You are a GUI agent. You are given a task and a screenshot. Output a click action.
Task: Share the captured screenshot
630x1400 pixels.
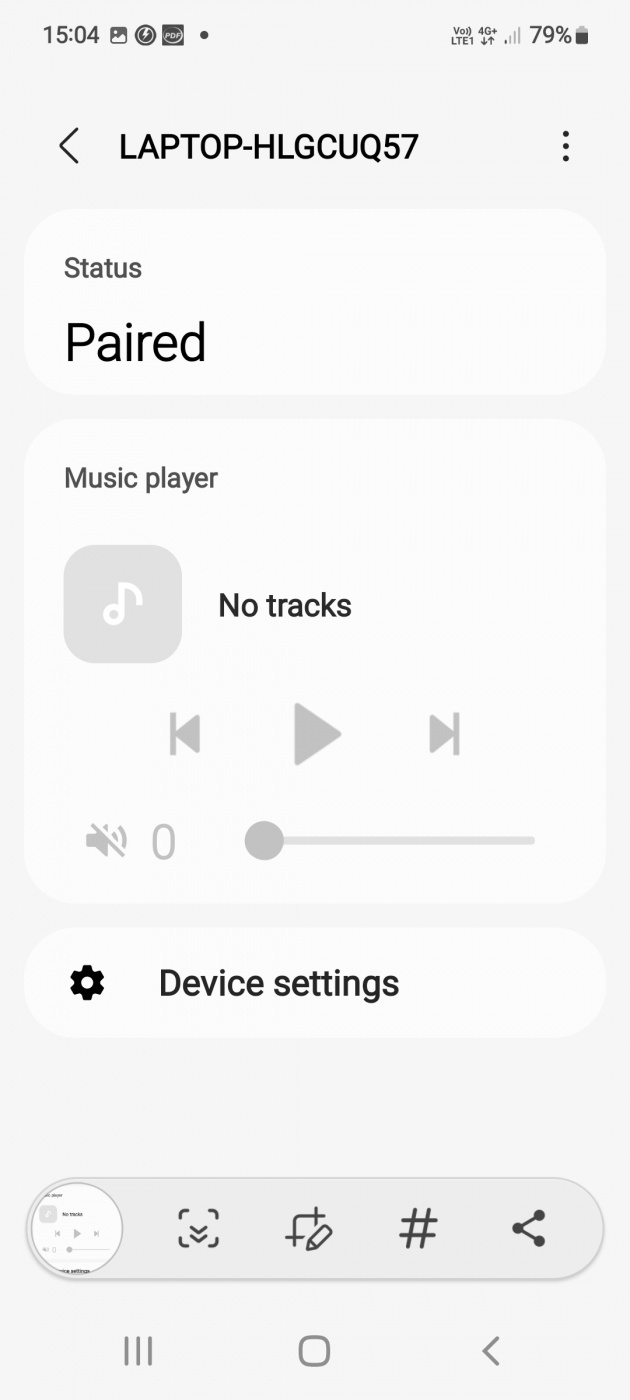[x=528, y=1229]
